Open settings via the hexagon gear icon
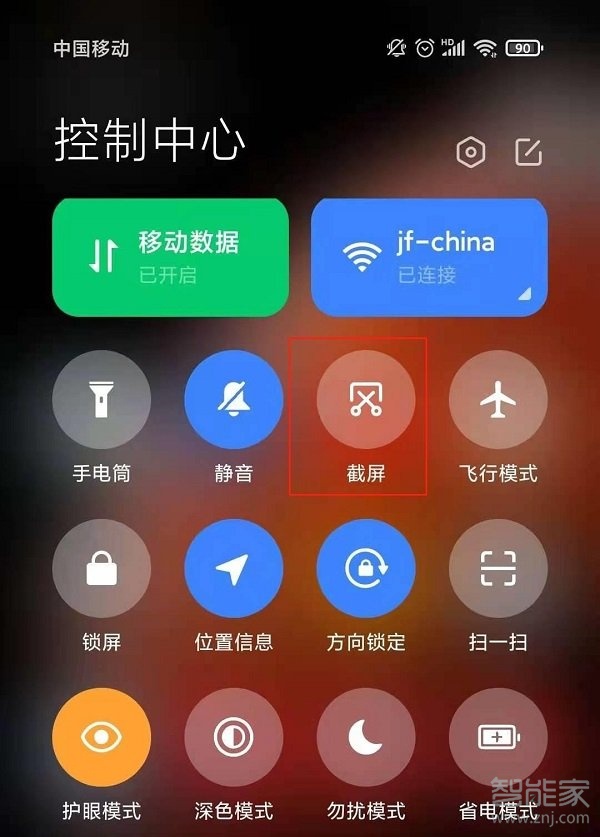Screen dimensions: 600x837 coord(470,152)
